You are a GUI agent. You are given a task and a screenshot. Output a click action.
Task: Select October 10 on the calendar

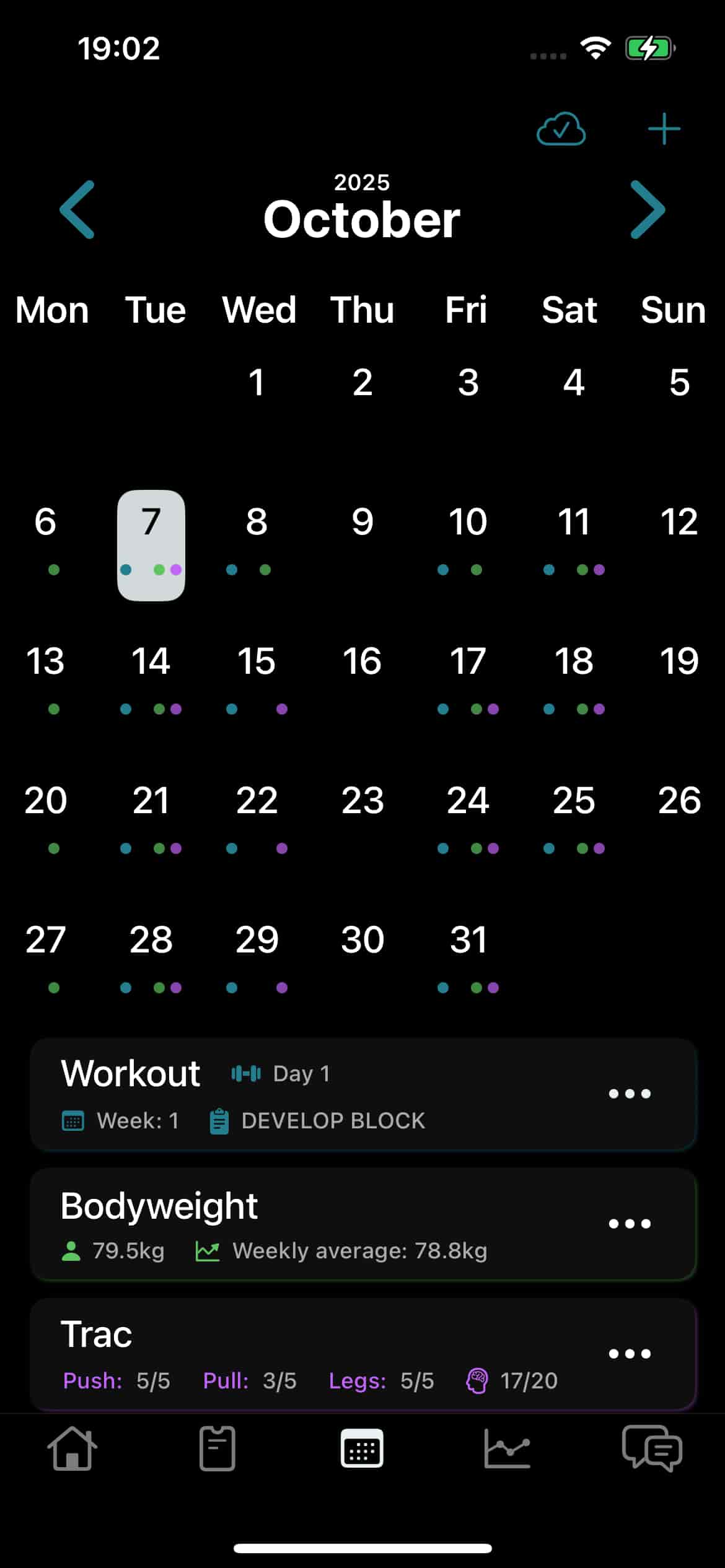click(468, 538)
